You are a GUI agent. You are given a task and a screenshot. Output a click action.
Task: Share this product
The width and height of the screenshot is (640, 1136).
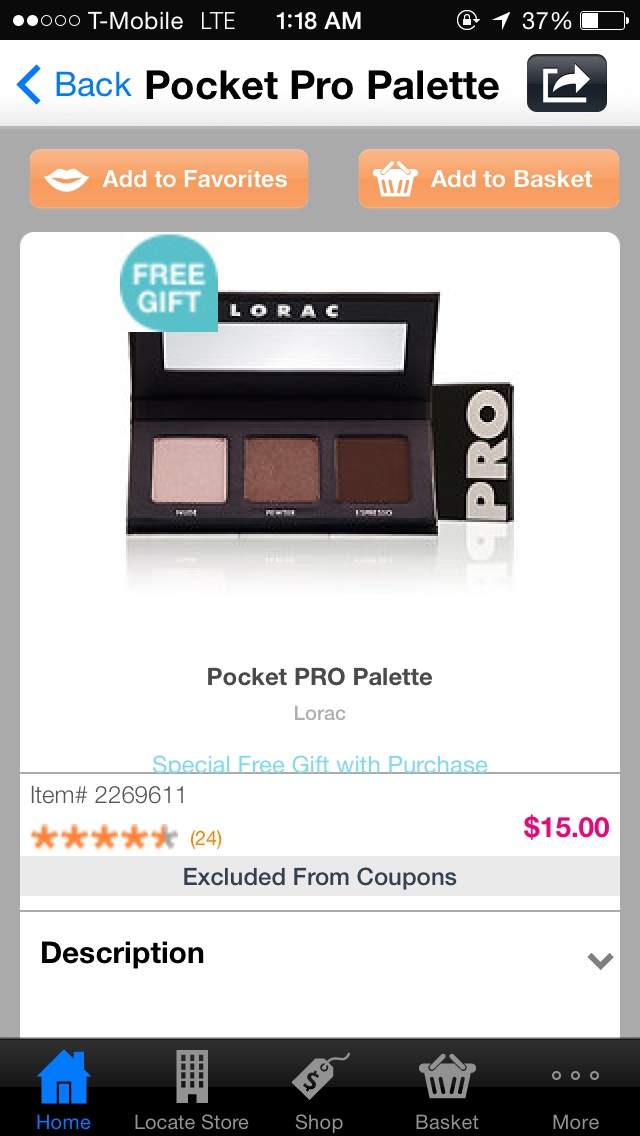coord(566,84)
